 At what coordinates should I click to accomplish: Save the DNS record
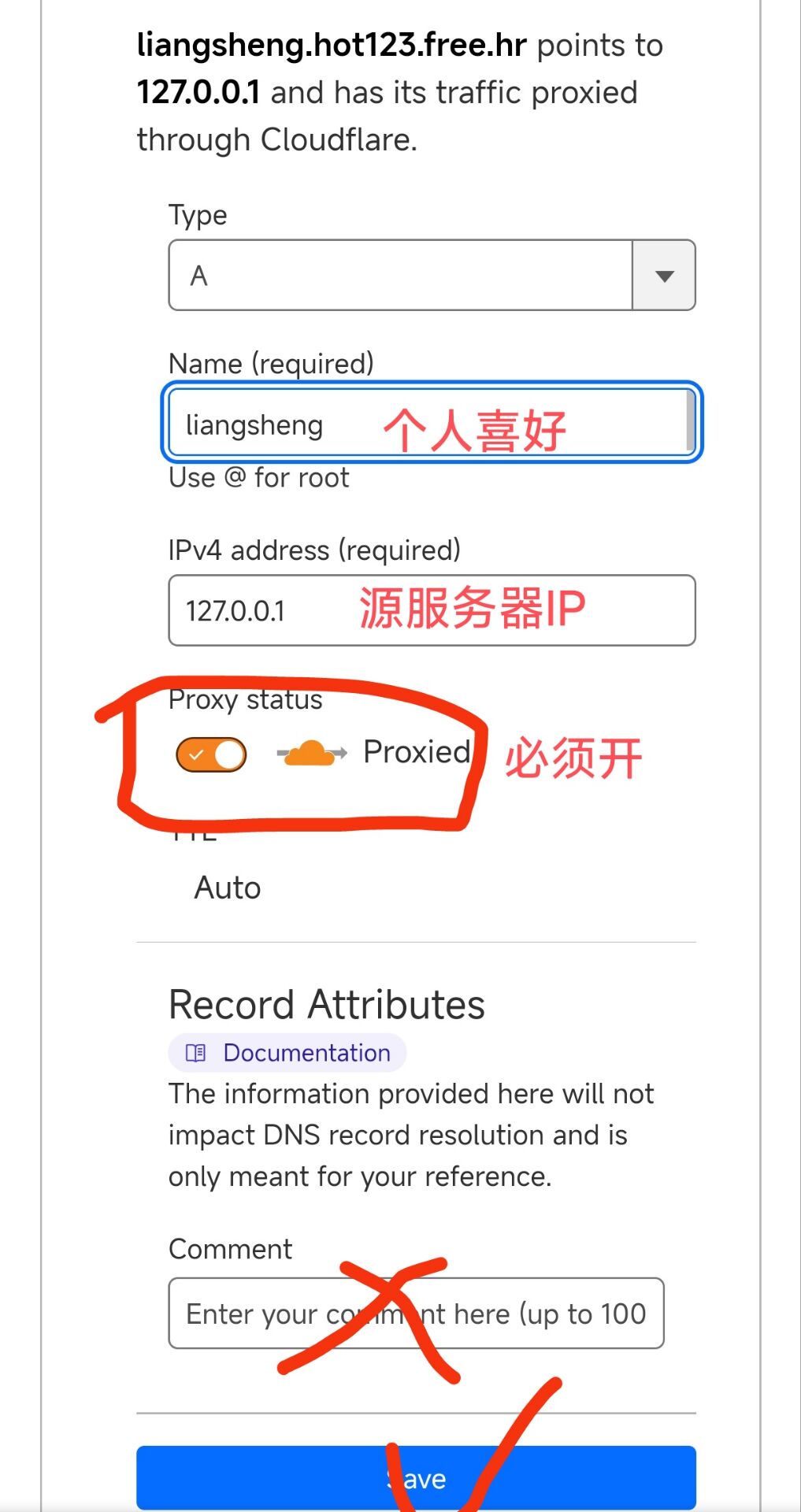(x=416, y=1478)
